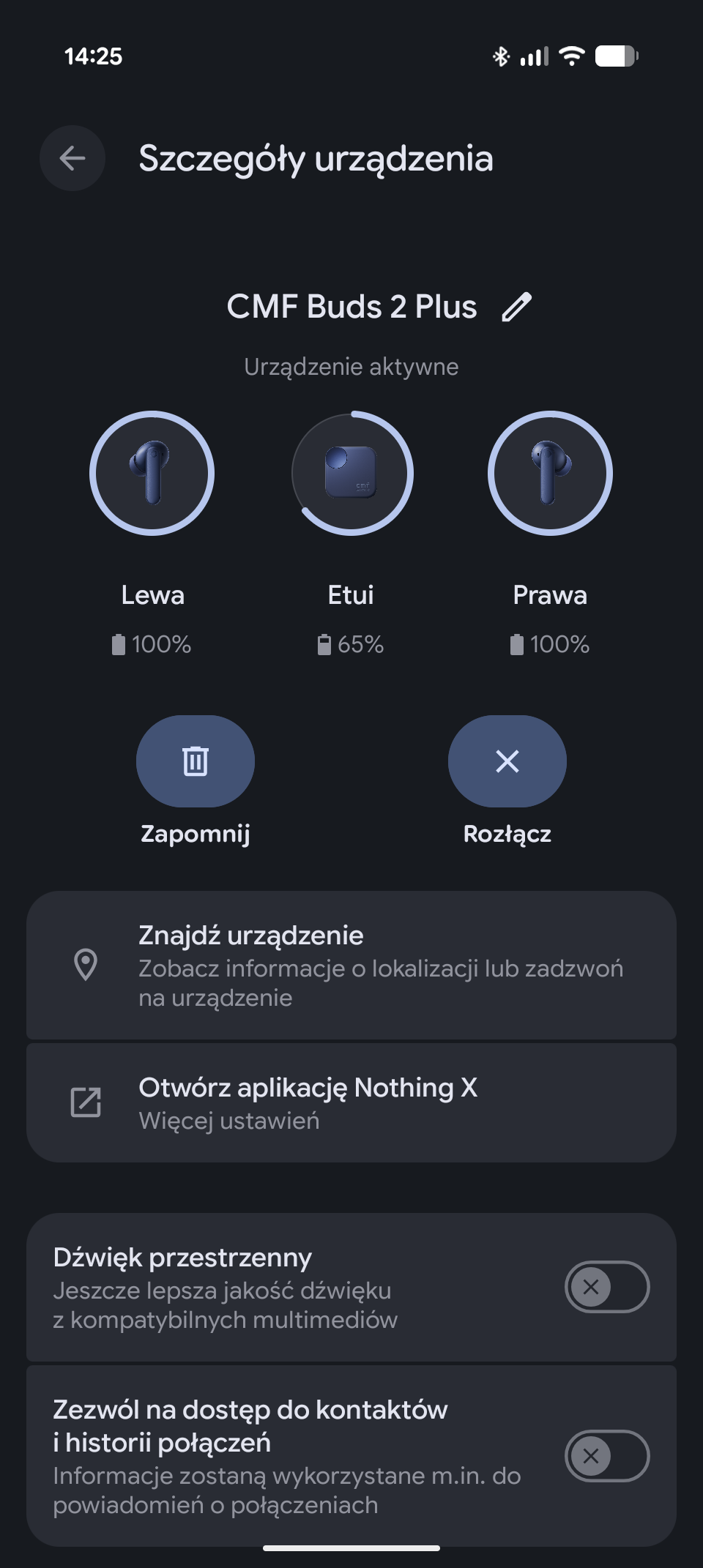Viewport: 703px width, 1568px height.
Task: Edit the CMF Buds 2 Plus name
Action: (x=517, y=307)
